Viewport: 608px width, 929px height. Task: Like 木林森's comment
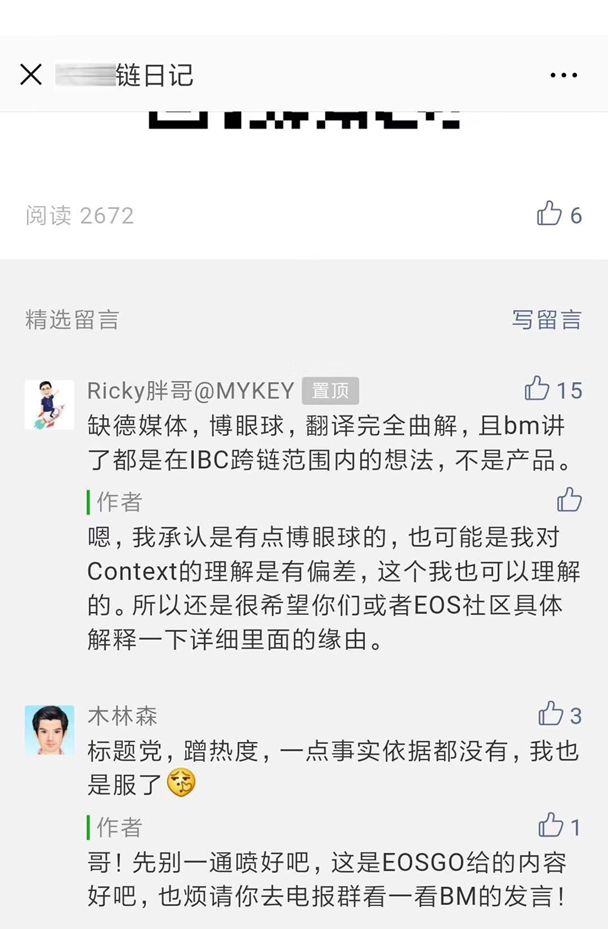[x=551, y=714]
